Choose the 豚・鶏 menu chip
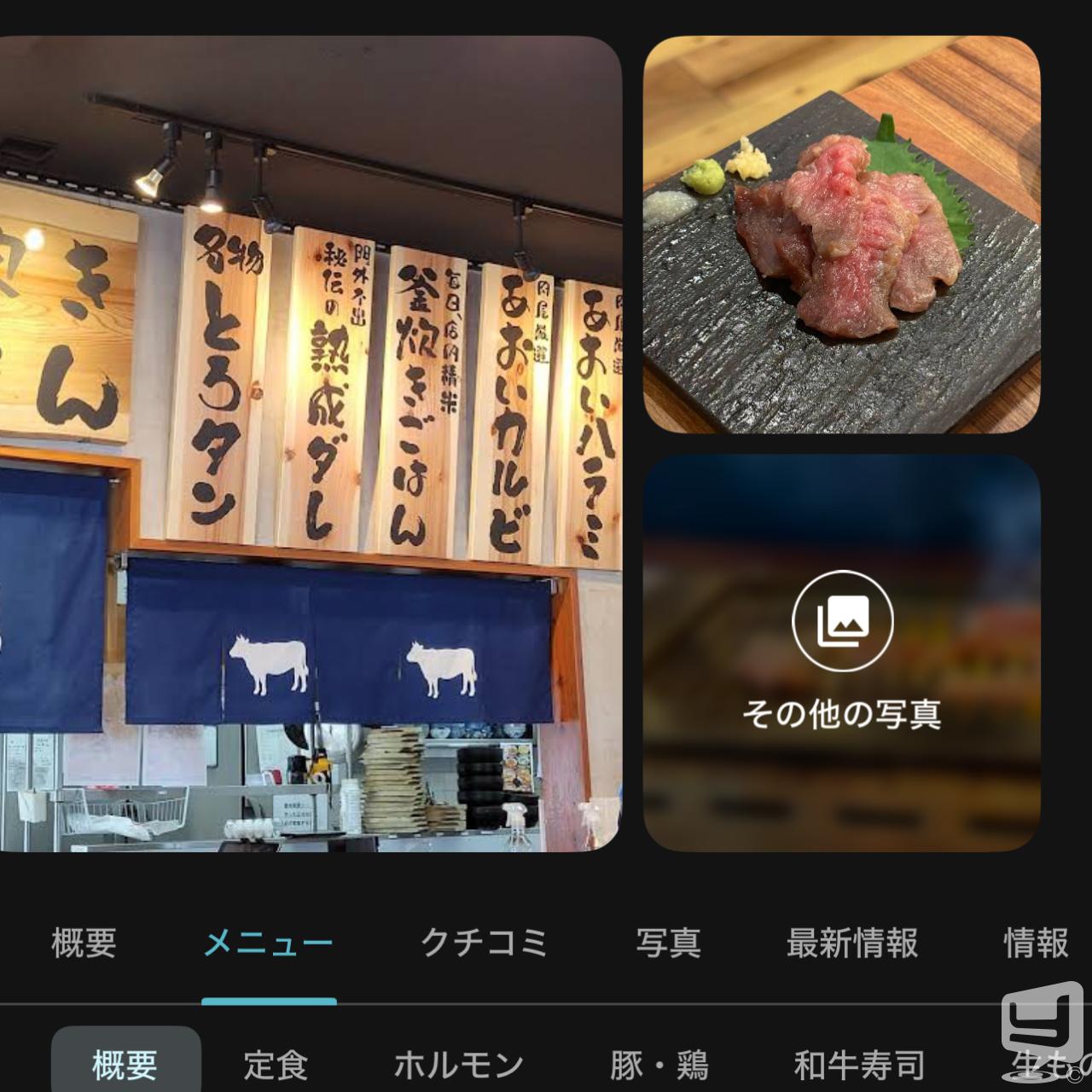Screen dimensions: 1092x1092 pyautogui.click(x=659, y=1065)
